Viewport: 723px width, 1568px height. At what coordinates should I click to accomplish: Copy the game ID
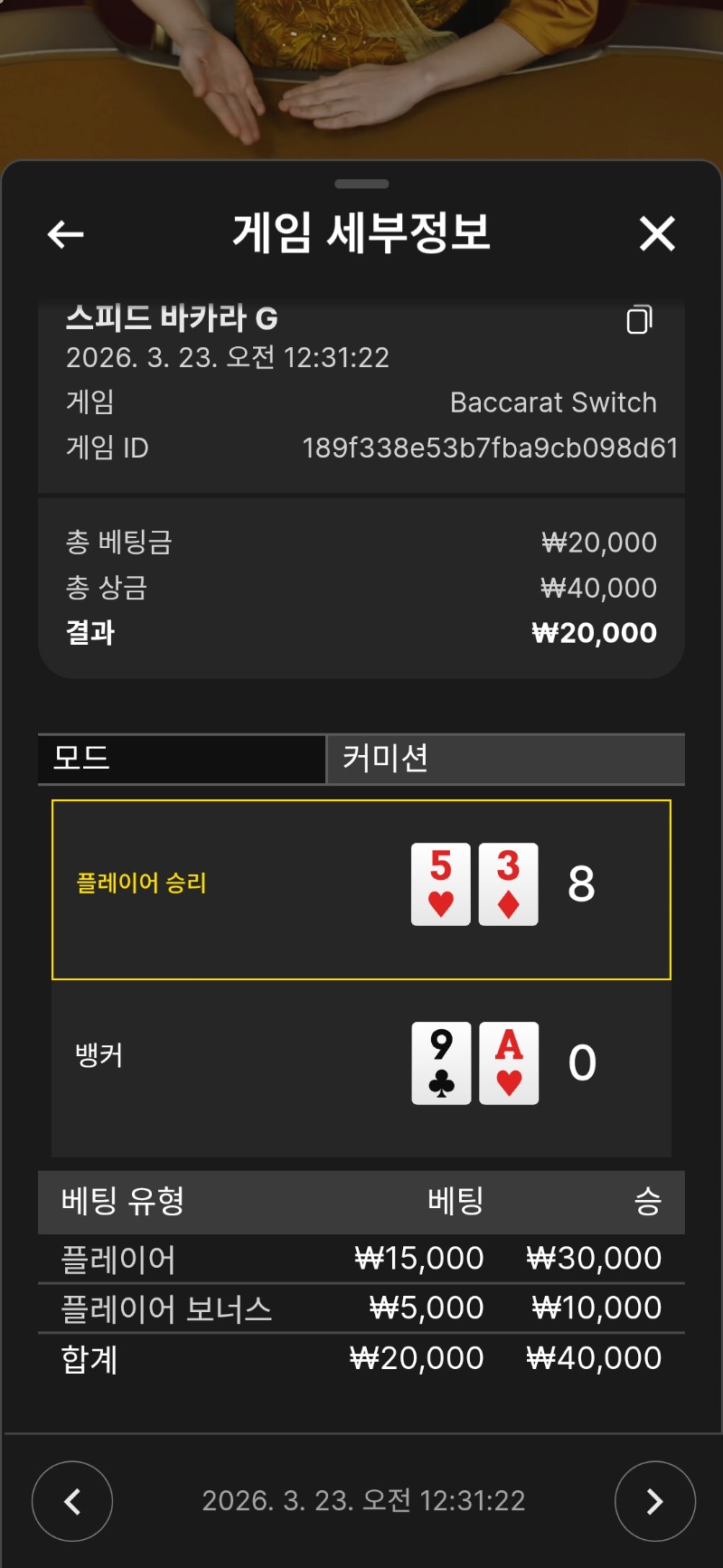pos(639,319)
